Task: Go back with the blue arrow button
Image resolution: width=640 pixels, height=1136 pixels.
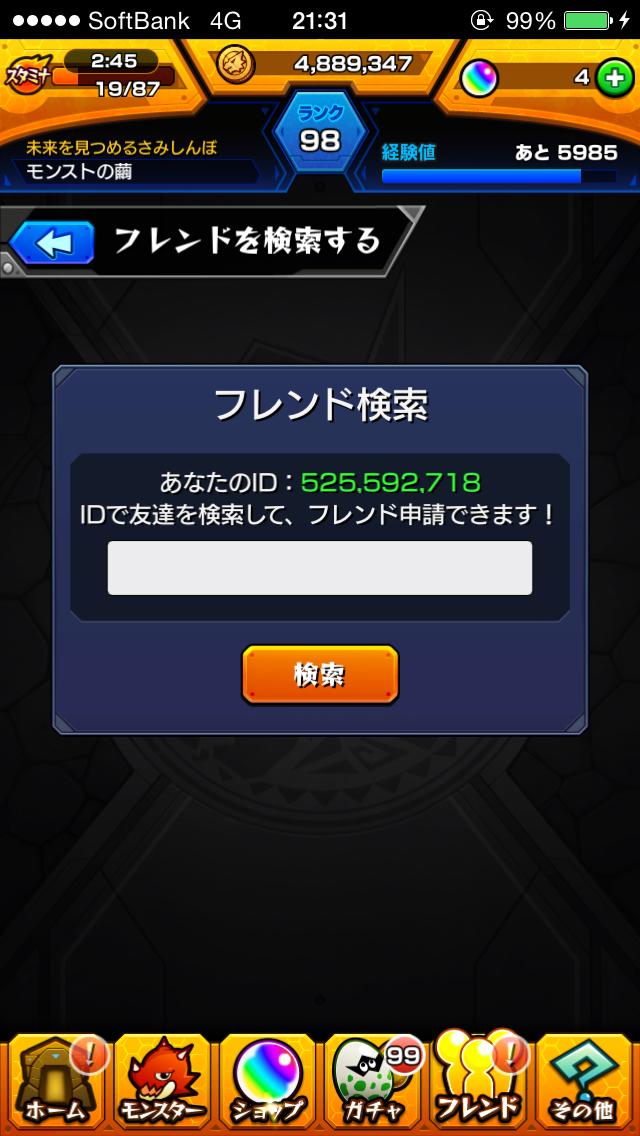Action: (x=52, y=243)
